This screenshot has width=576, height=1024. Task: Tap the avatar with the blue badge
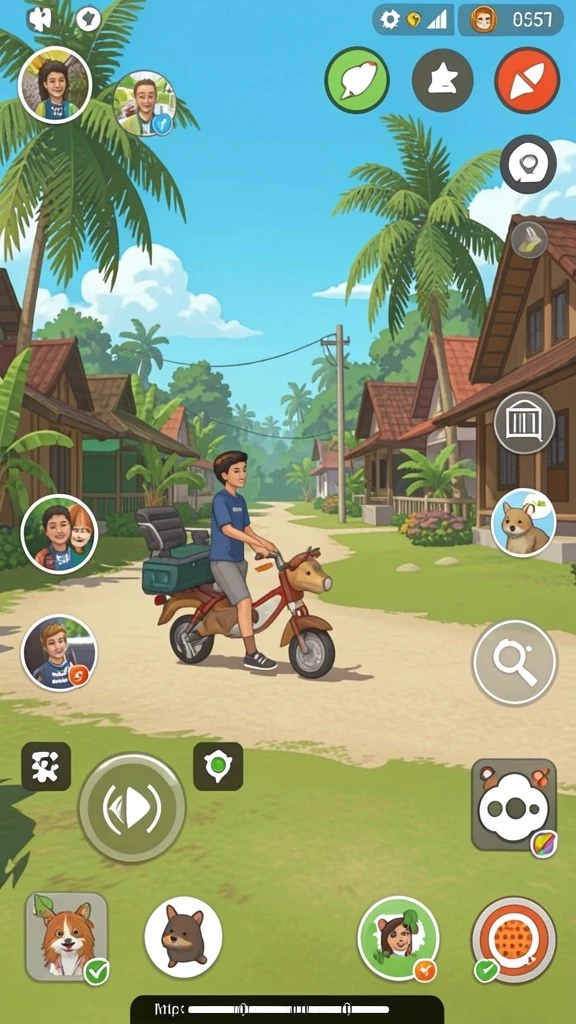[144, 103]
